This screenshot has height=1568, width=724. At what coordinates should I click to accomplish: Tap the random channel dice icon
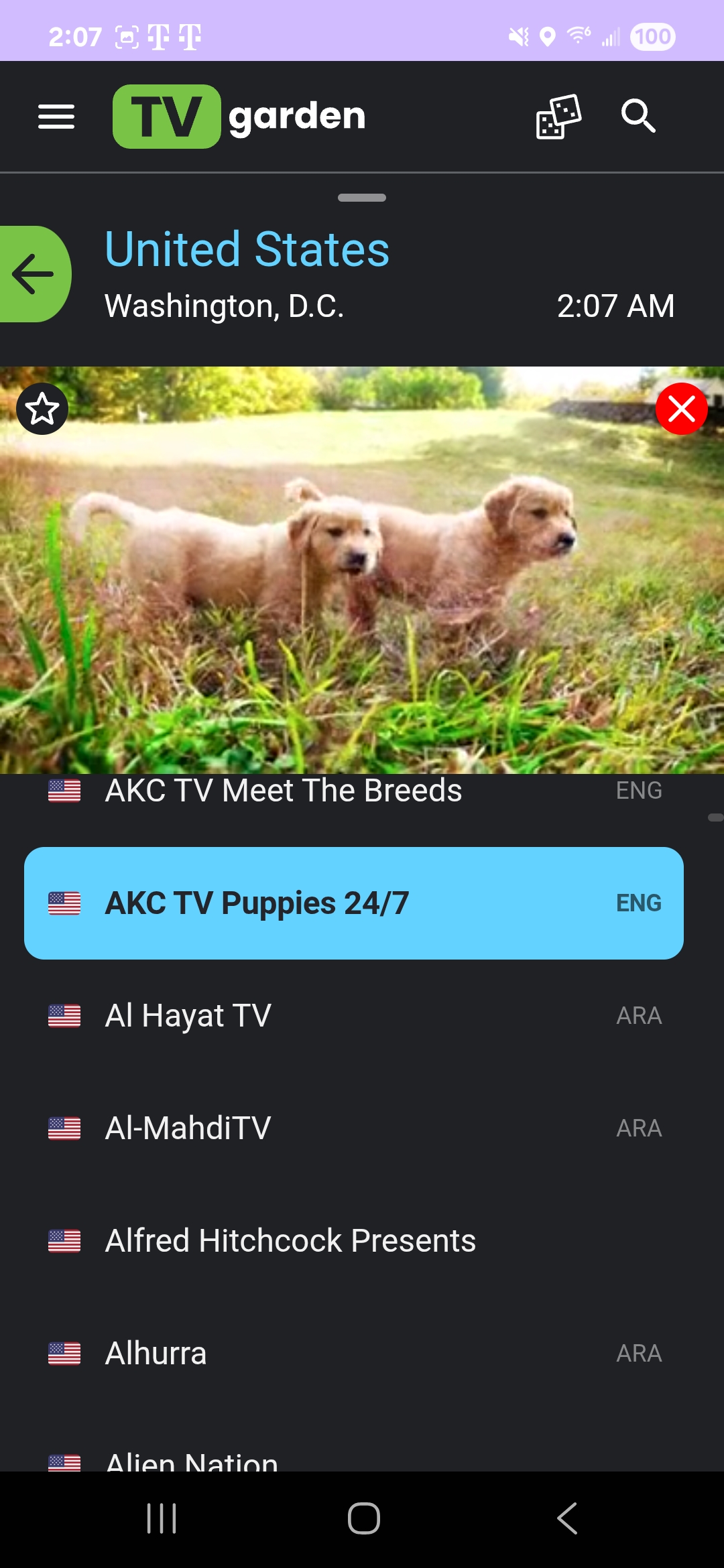click(558, 117)
